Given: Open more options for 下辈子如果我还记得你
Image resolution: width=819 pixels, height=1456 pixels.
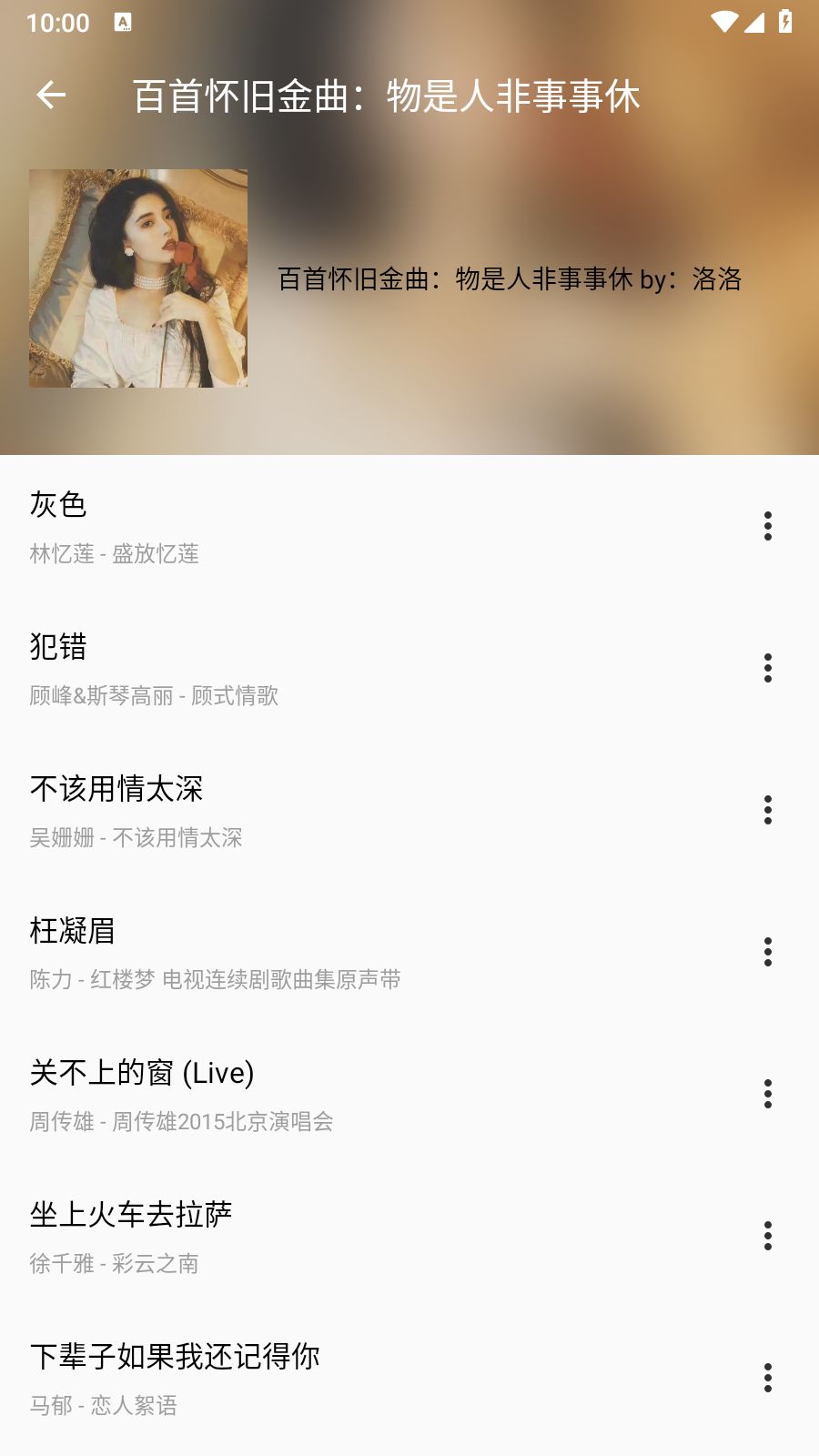Looking at the screenshot, I should (x=768, y=1378).
